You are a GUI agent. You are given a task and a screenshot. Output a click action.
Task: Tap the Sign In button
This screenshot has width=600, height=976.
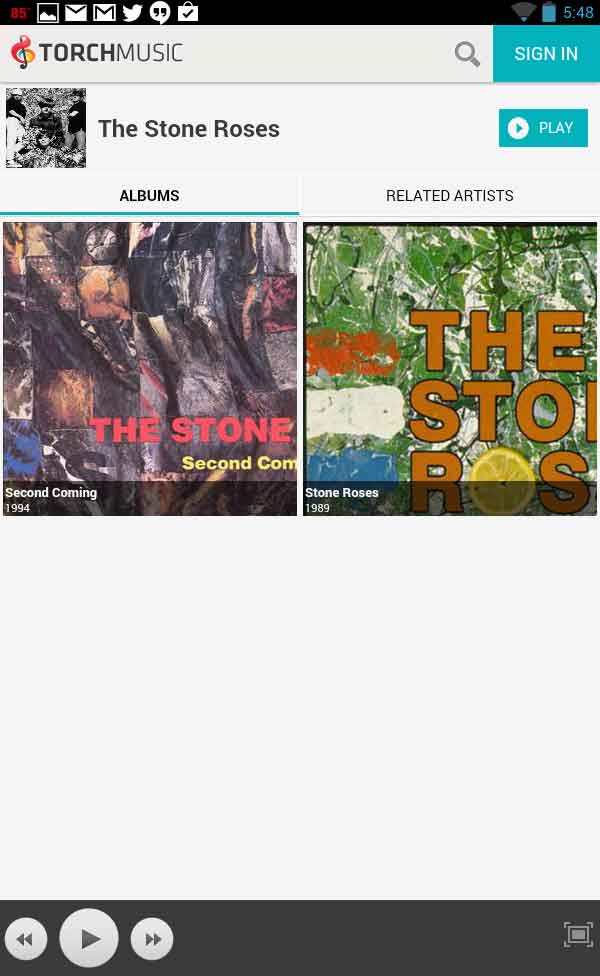pos(546,54)
